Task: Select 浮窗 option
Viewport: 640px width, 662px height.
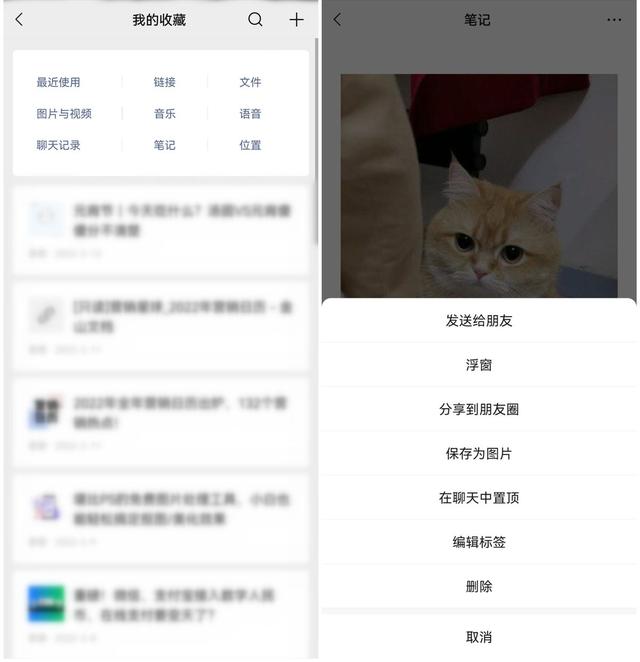Action: 478,365
